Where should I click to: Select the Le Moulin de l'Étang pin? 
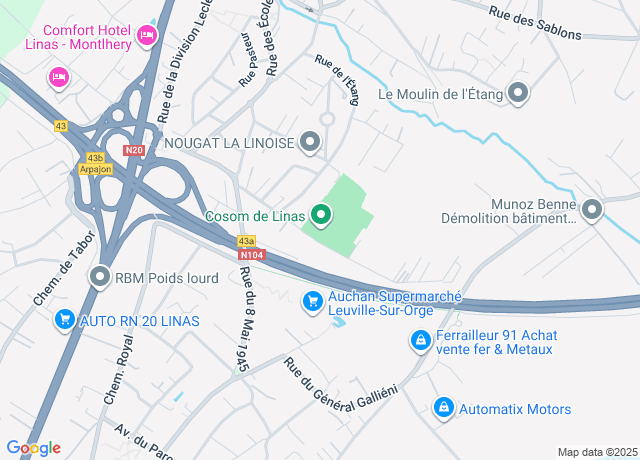pyautogui.click(x=518, y=95)
